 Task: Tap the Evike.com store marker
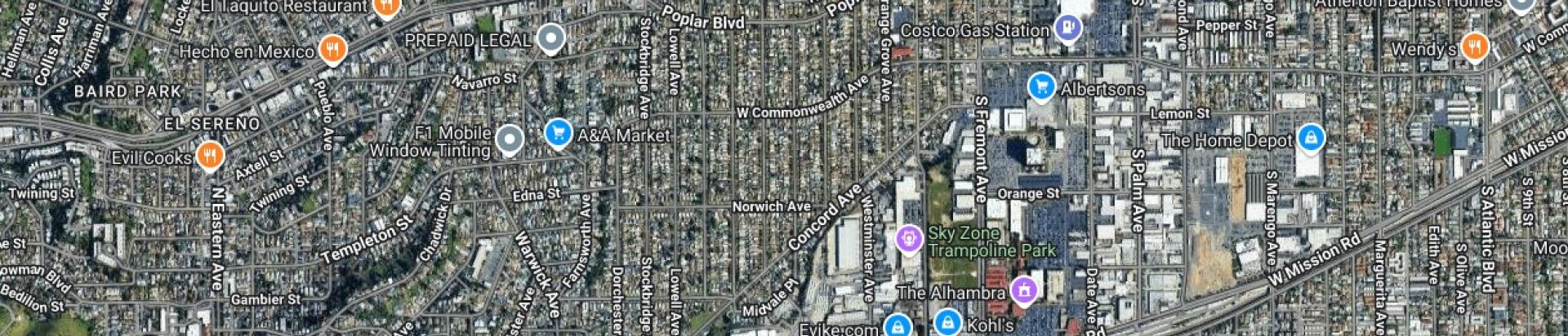[x=898, y=327]
